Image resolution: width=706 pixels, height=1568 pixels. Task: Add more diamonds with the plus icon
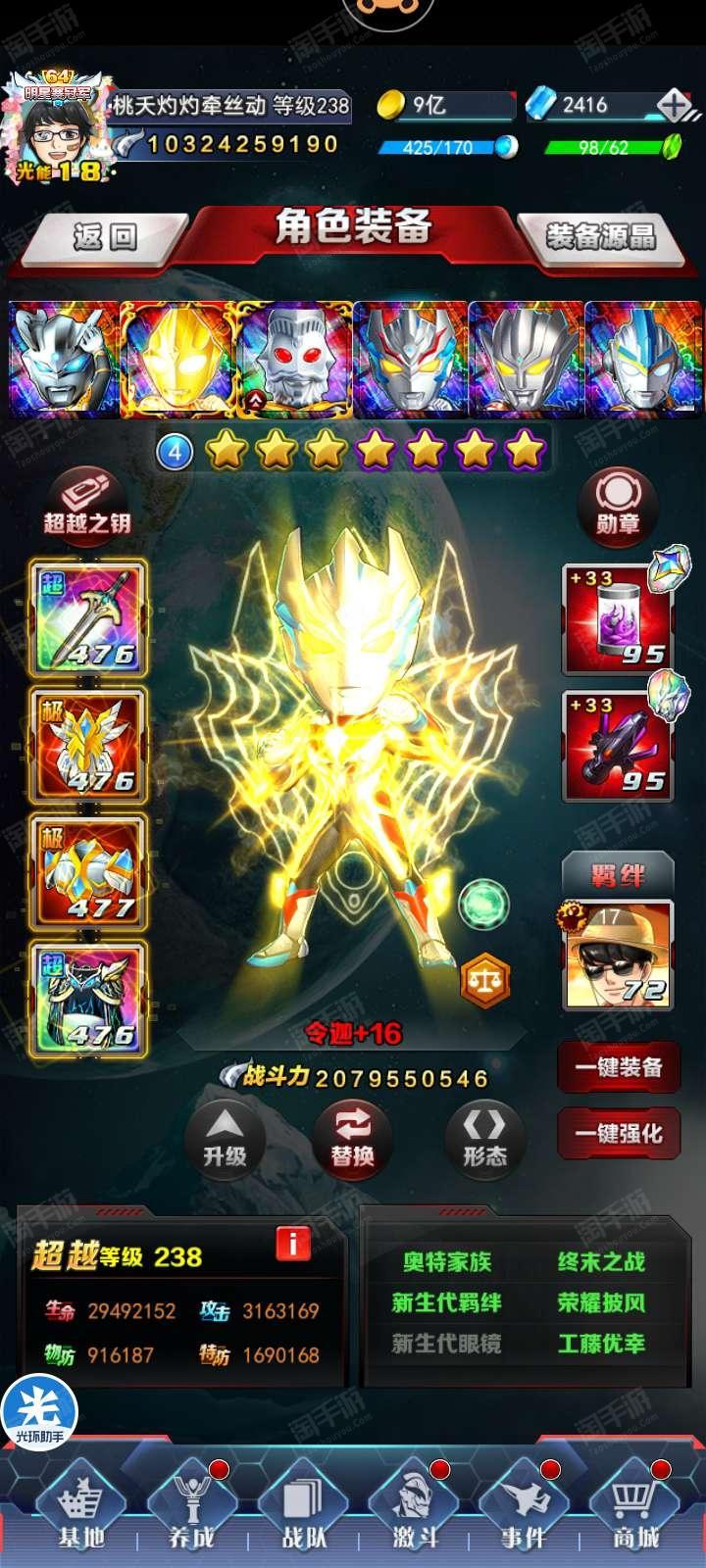[674, 104]
